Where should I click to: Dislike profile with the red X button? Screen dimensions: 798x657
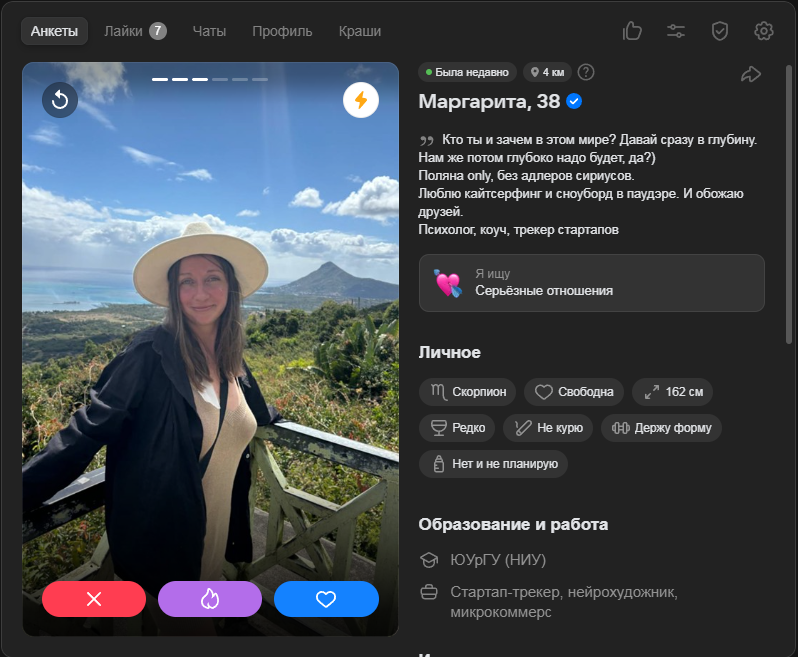[94, 599]
